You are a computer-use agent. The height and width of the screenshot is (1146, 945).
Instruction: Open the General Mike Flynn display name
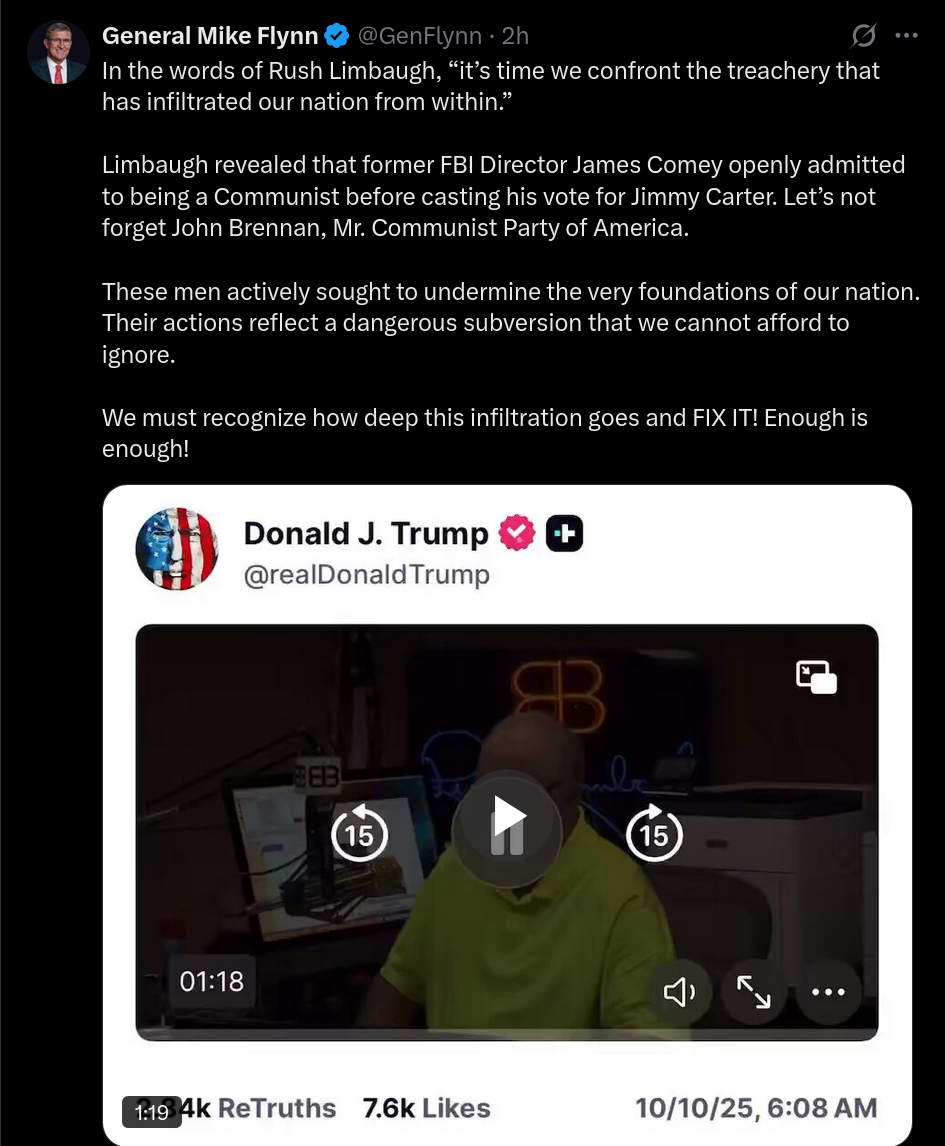click(210, 37)
